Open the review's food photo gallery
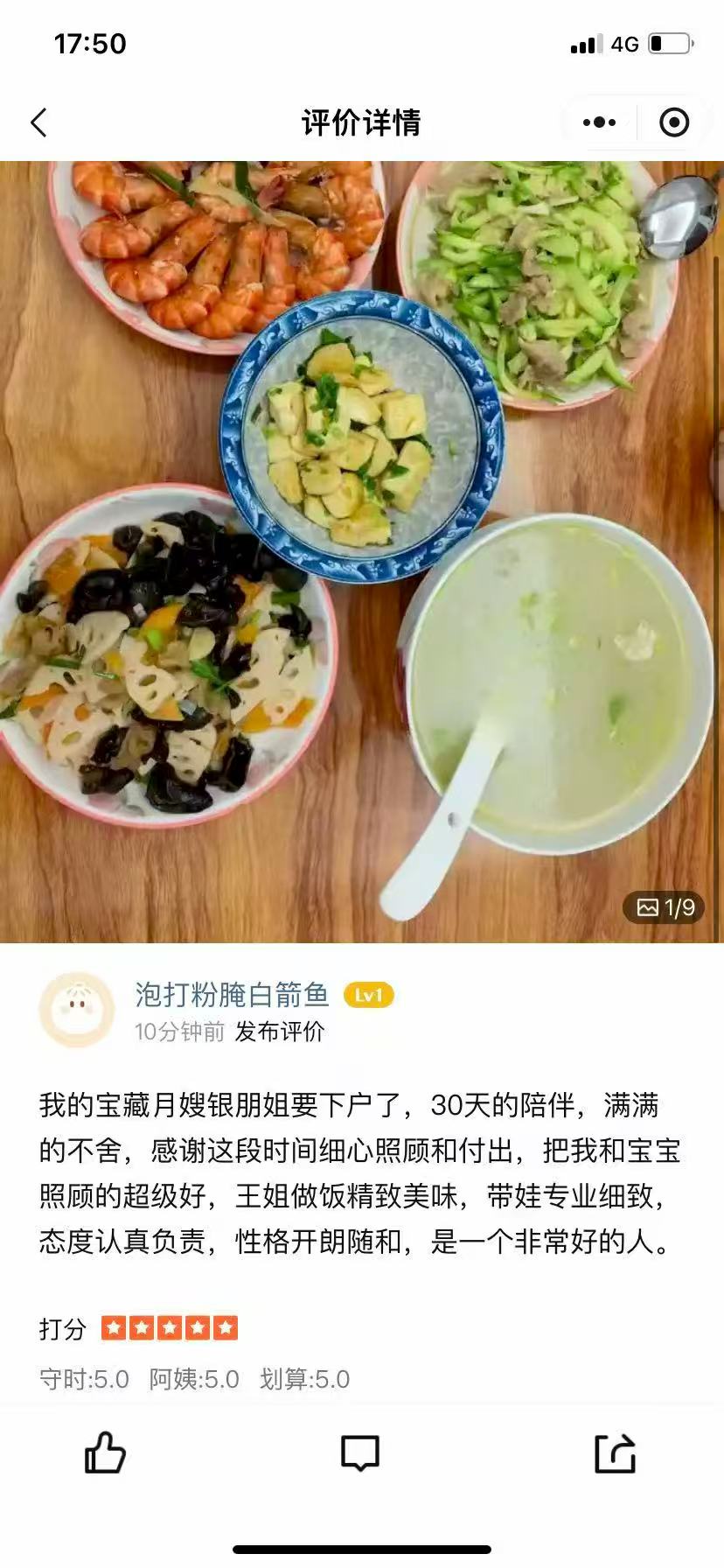 click(362, 551)
